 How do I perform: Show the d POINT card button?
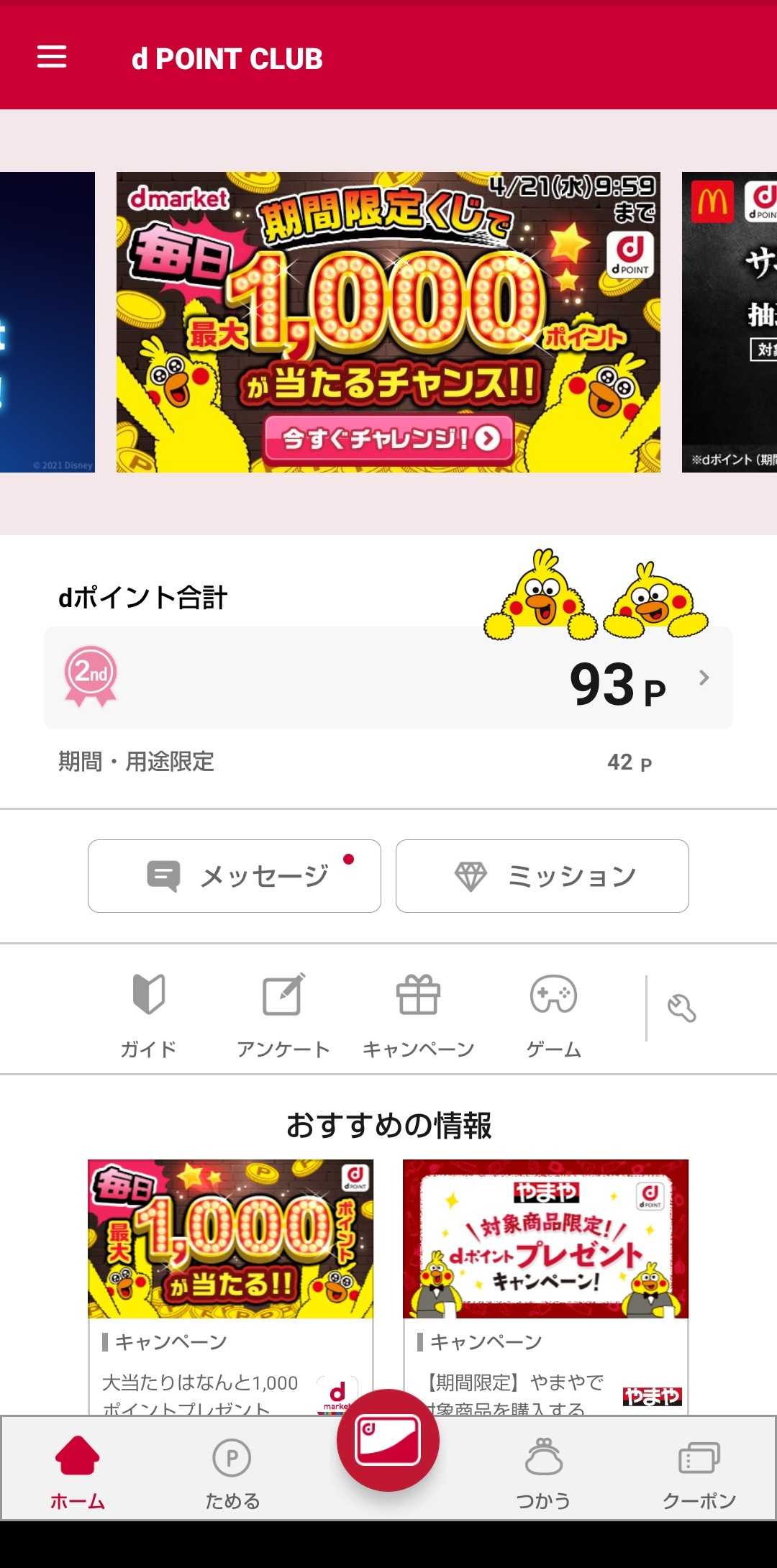point(388,1440)
